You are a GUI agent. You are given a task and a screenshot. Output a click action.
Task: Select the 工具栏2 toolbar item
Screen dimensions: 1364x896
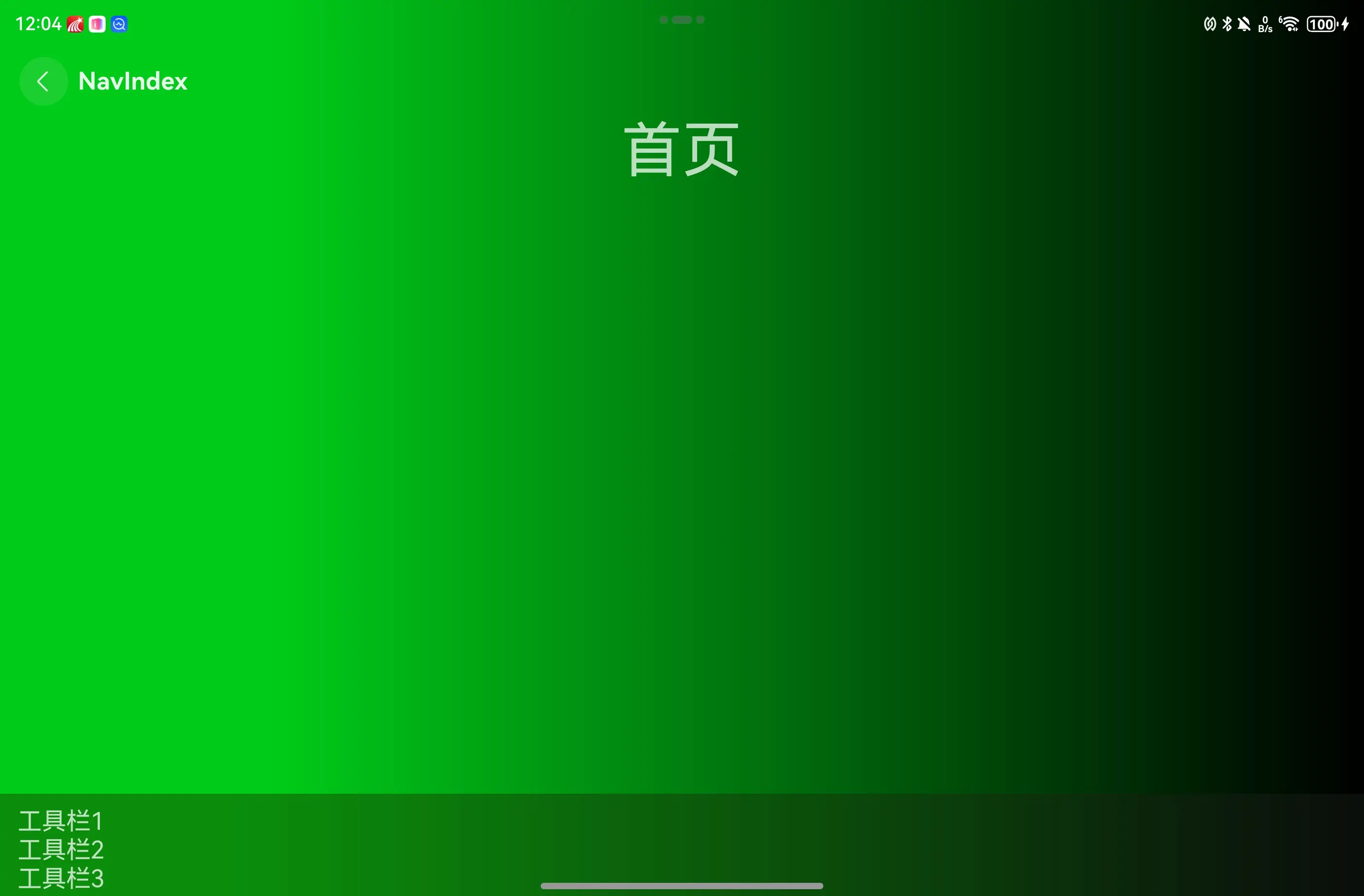61,850
